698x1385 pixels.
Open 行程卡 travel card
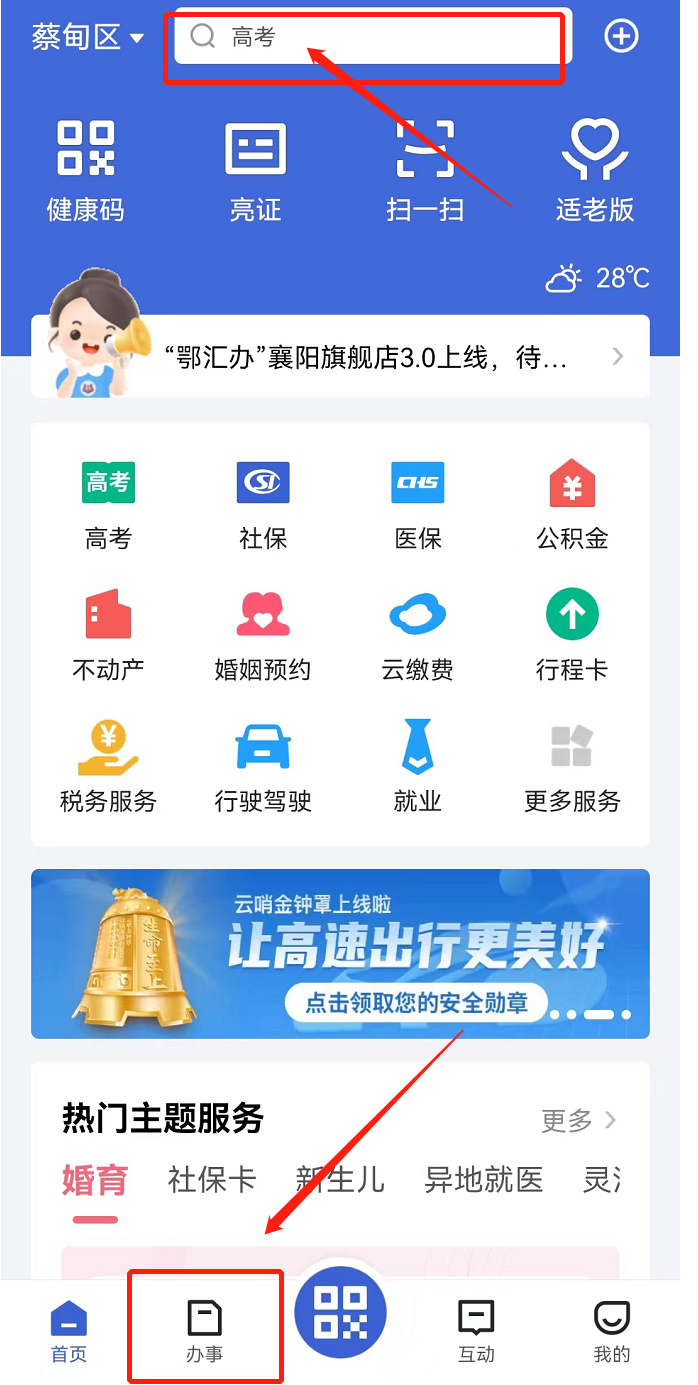coord(572,635)
